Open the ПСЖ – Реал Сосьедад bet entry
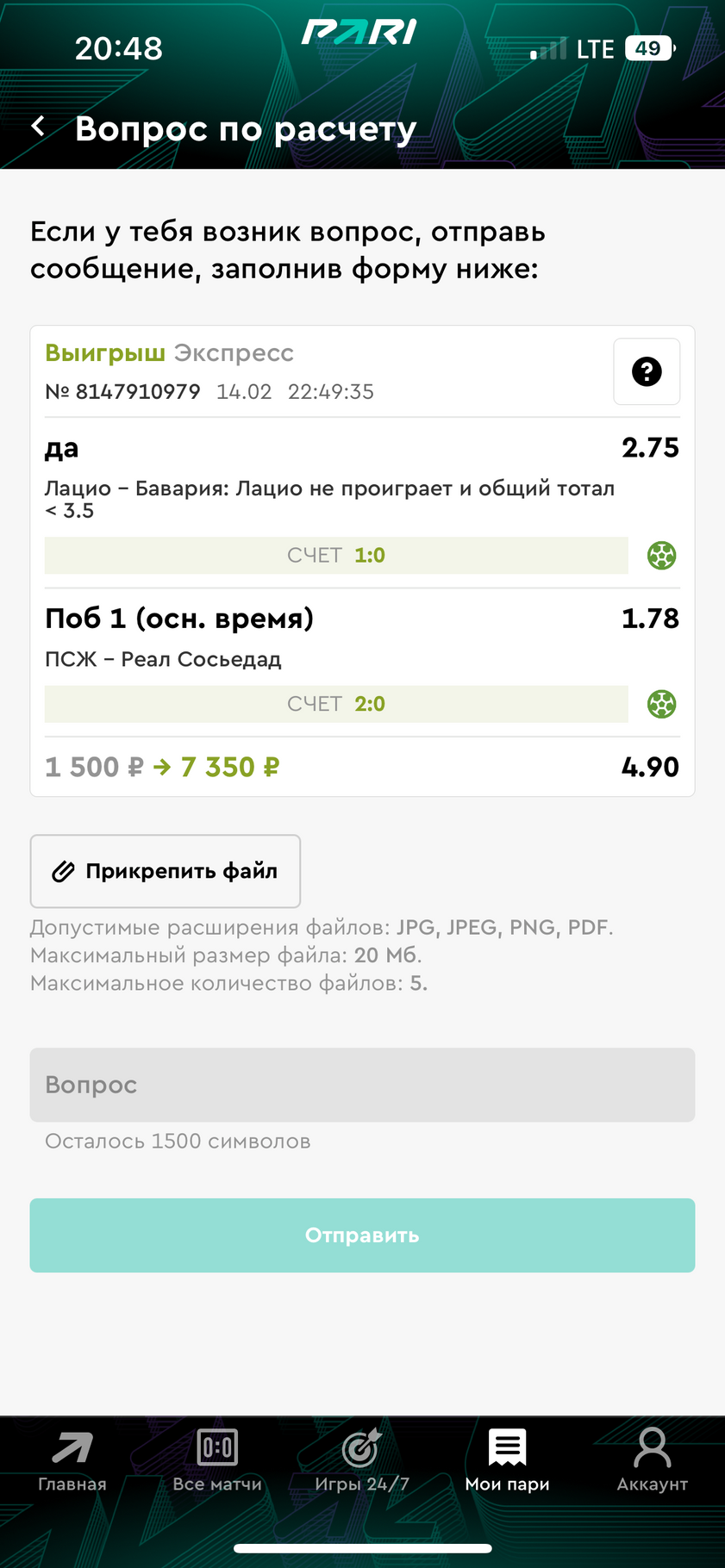 (362, 662)
